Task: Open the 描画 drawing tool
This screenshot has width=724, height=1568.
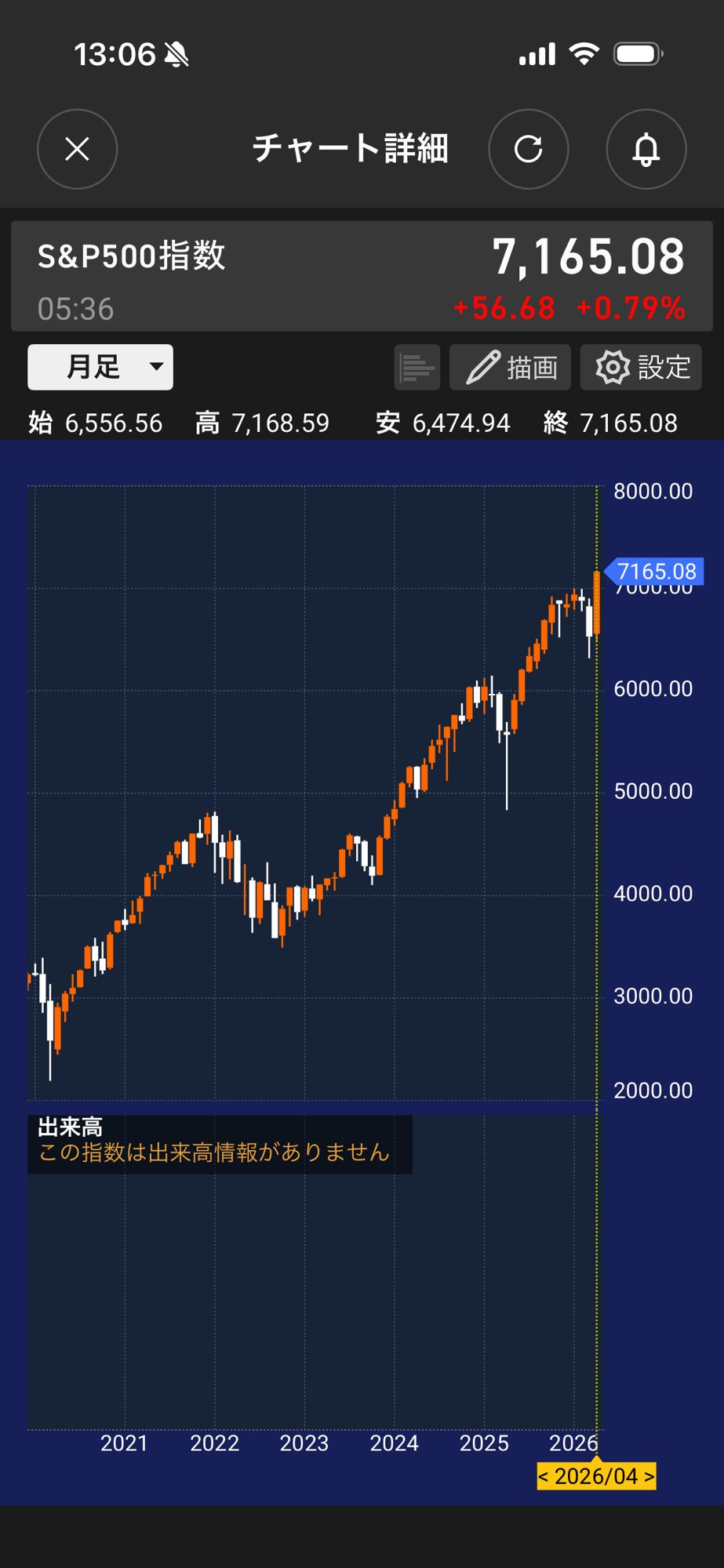Action: tap(510, 367)
